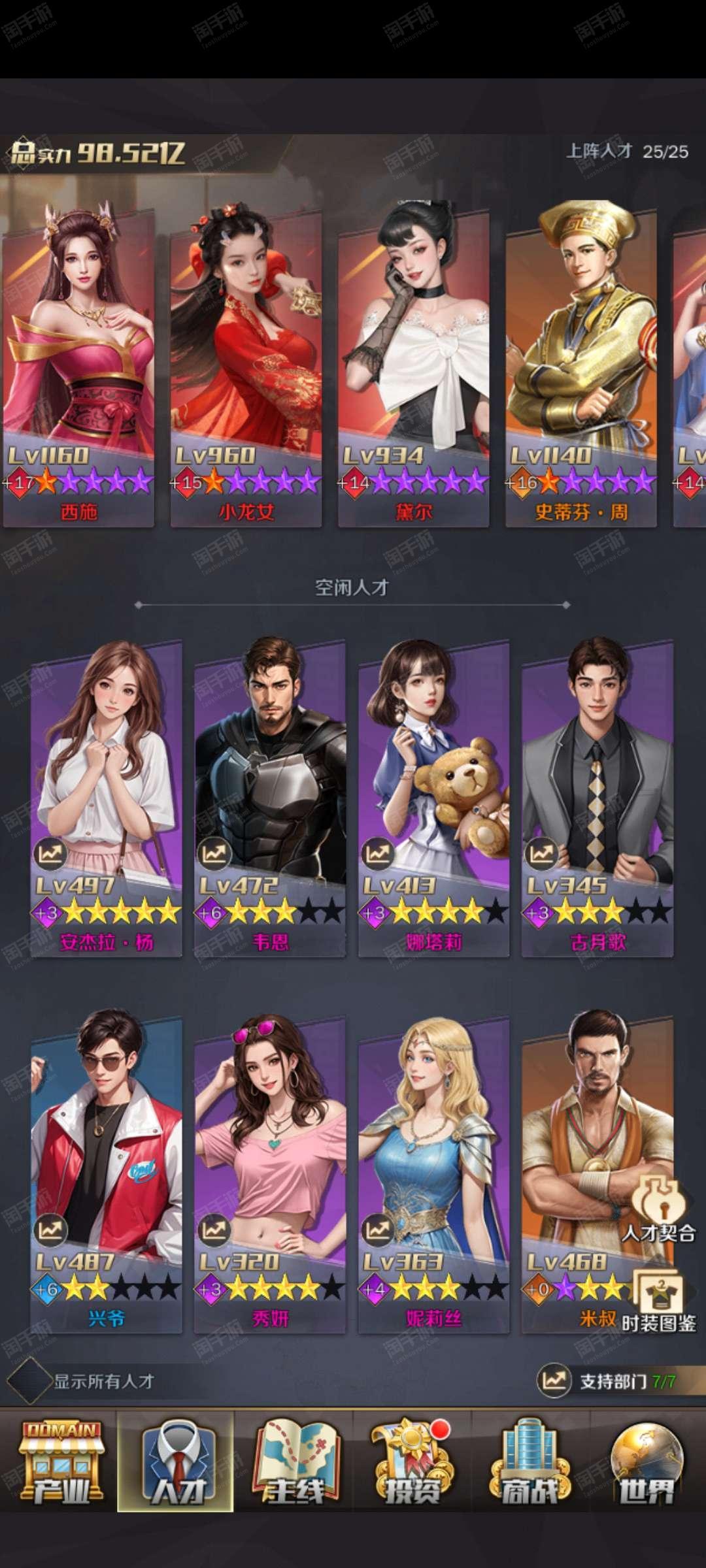The width and height of the screenshot is (706, 1568).
Task: Open talent card 小龙女
Action: pyautogui.click(x=246, y=366)
